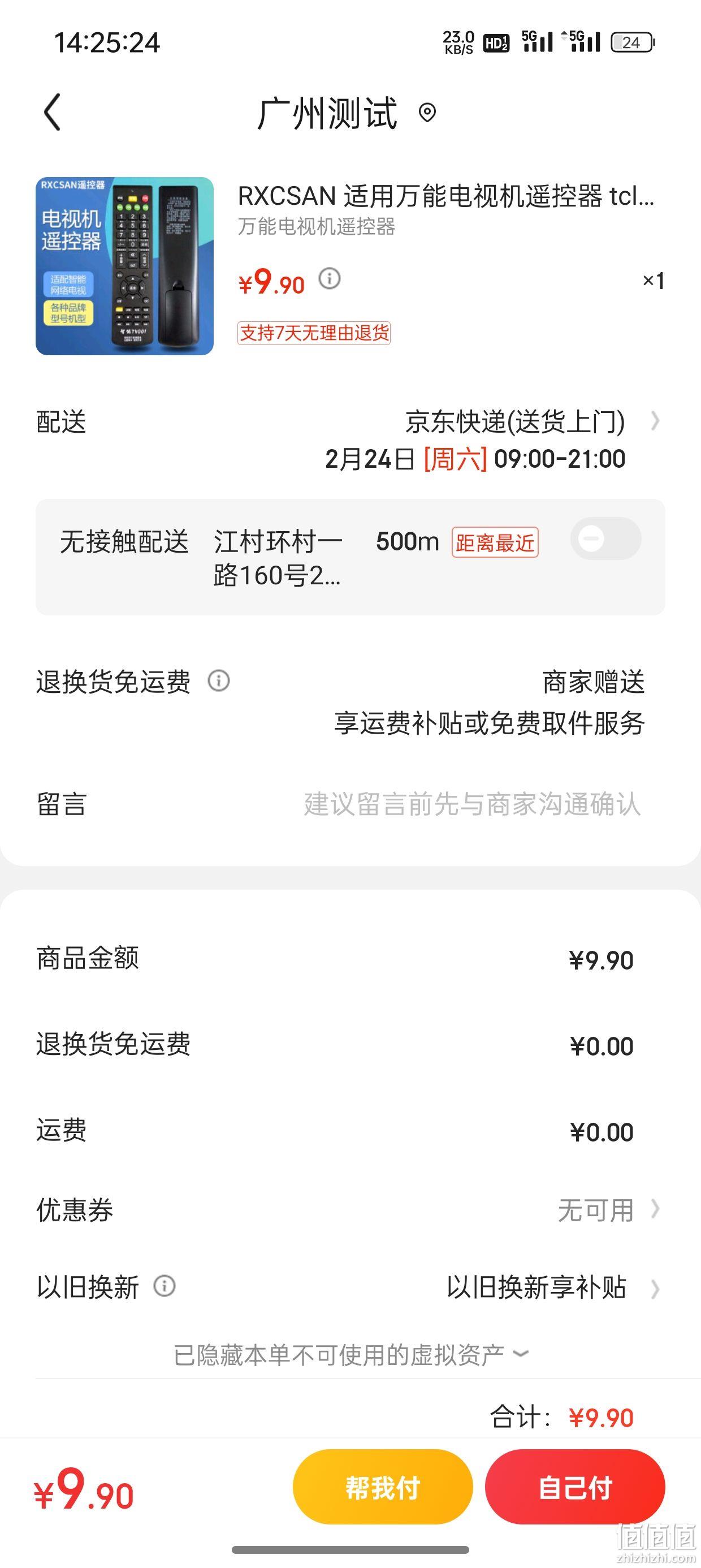Enable the 无接触配送 switch

coord(605,539)
